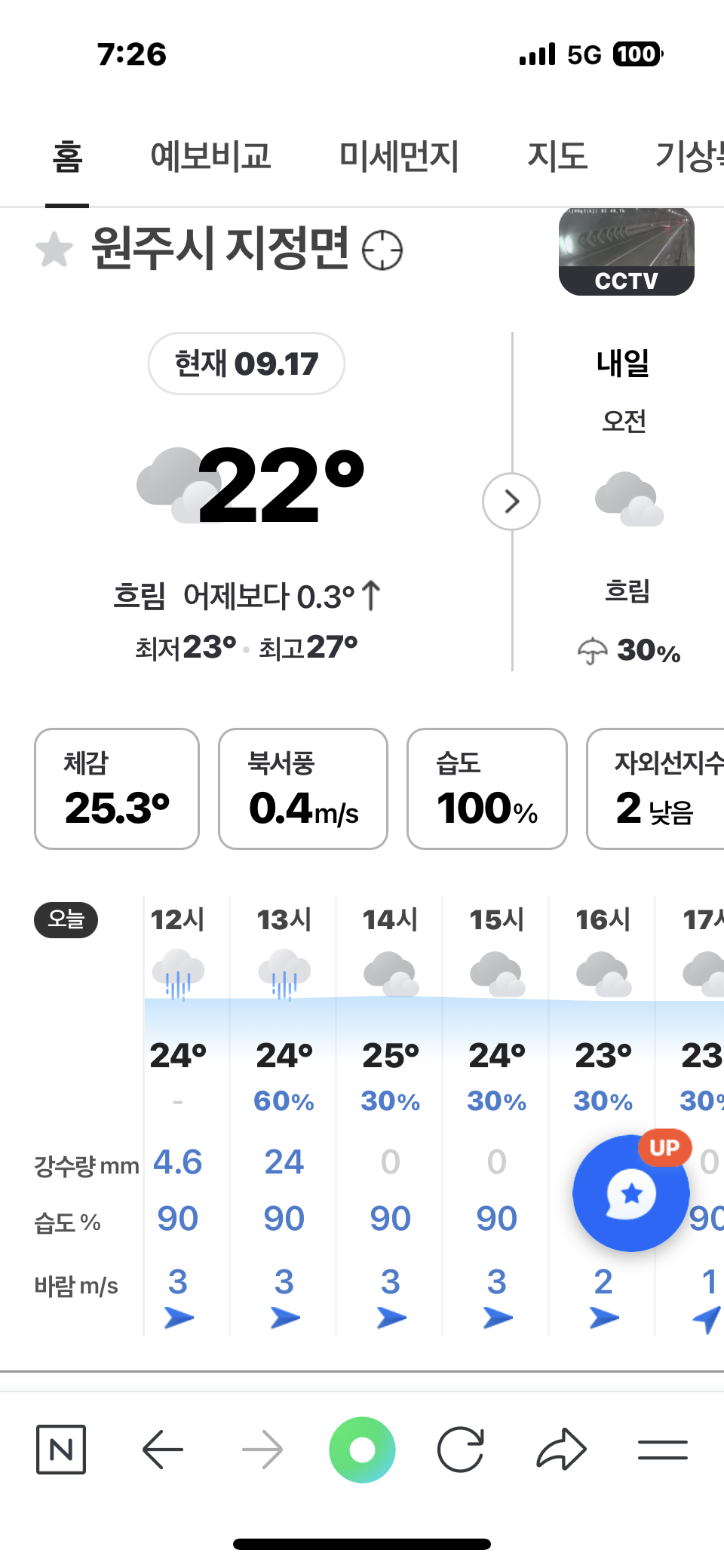The height and width of the screenshot is (1568, 724).
Task: Open the CCTV thumbnail
Action: (x=626, y=252)
